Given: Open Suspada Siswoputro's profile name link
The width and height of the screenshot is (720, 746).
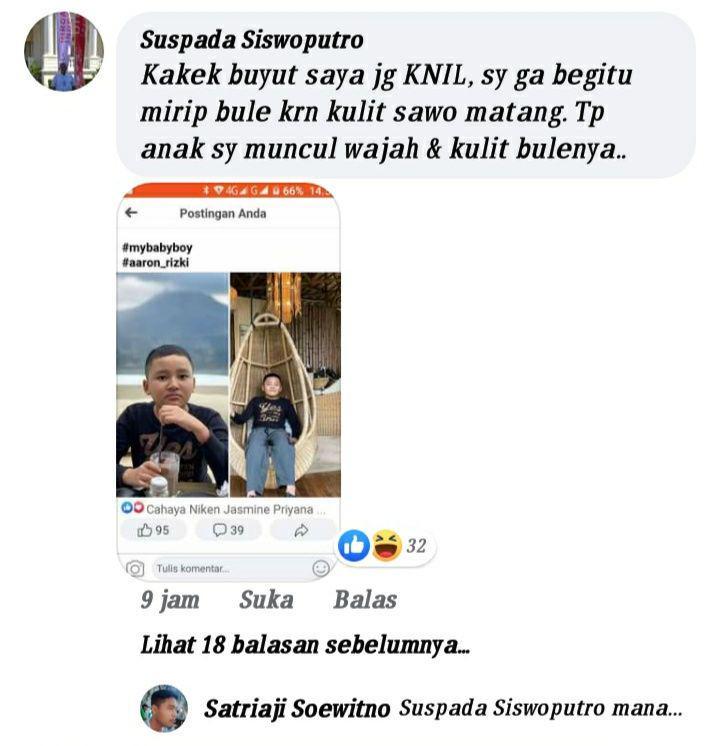Looking at the screenshot, I should [251, 41].
